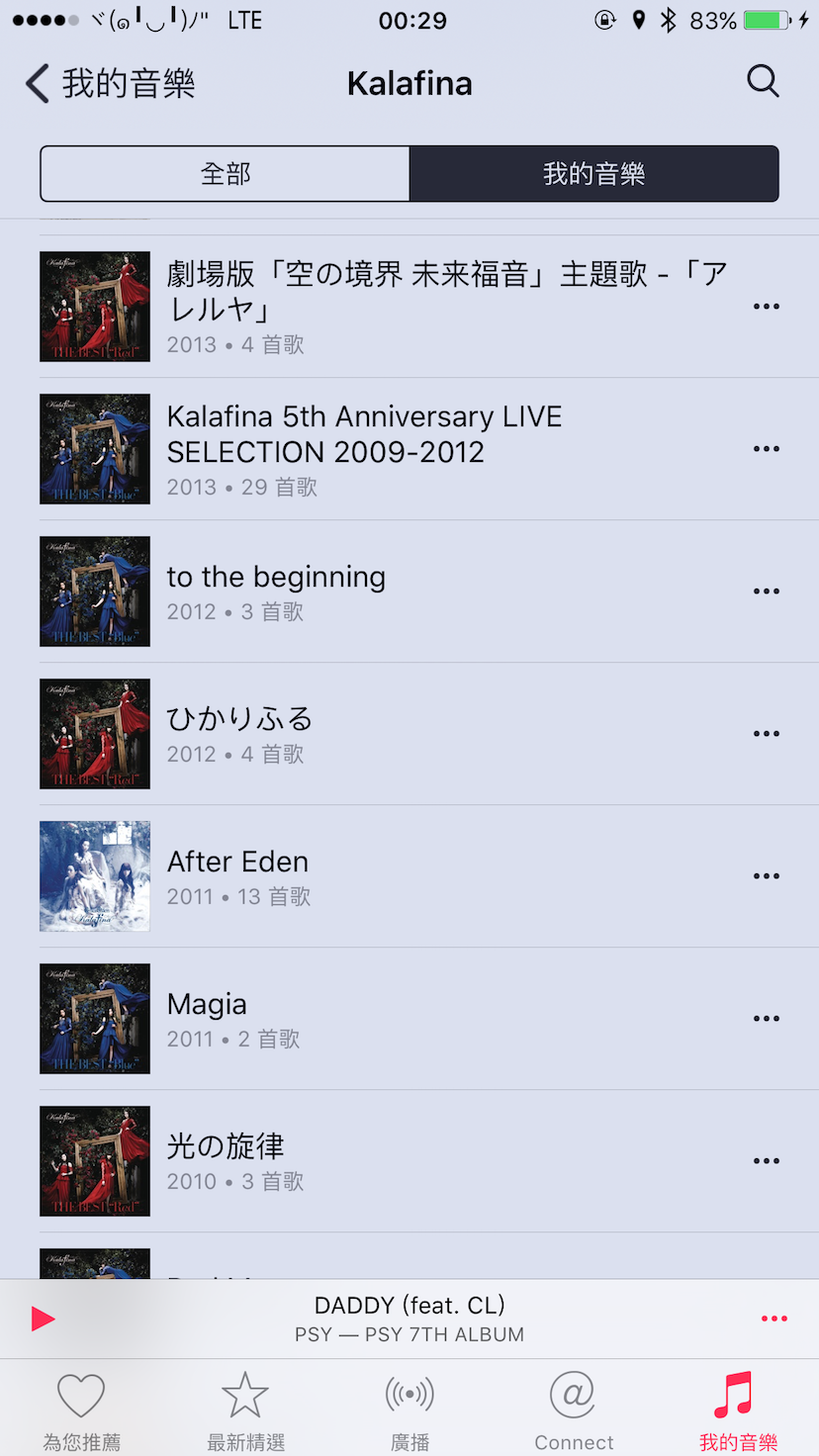Open options for Kalafina 5th Anniversary LIVE SELECTION
Viewport: 819px width, 1456px height.
coord(767,448)
